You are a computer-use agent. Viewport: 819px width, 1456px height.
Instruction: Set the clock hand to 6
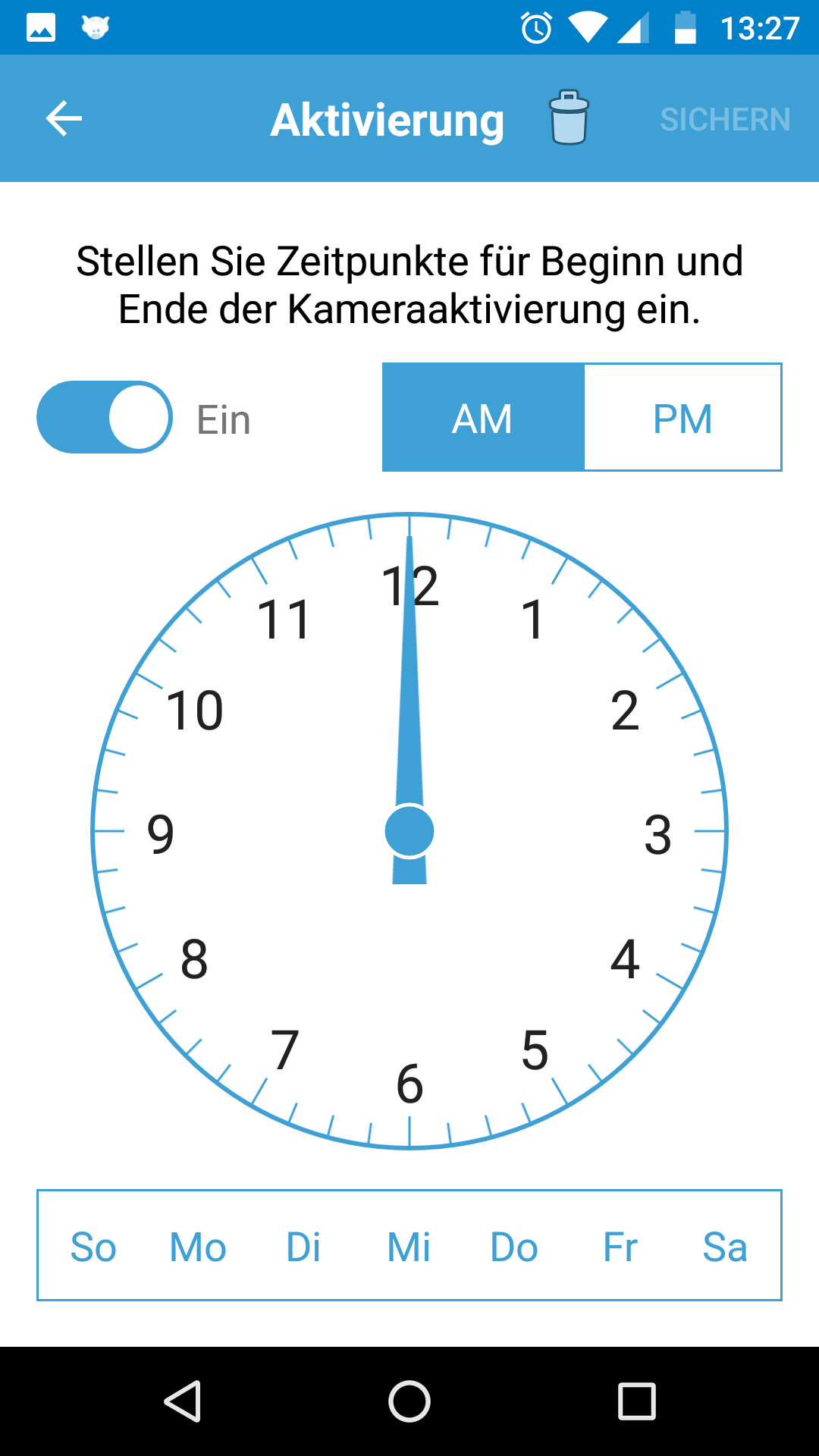coord(409,1084)
